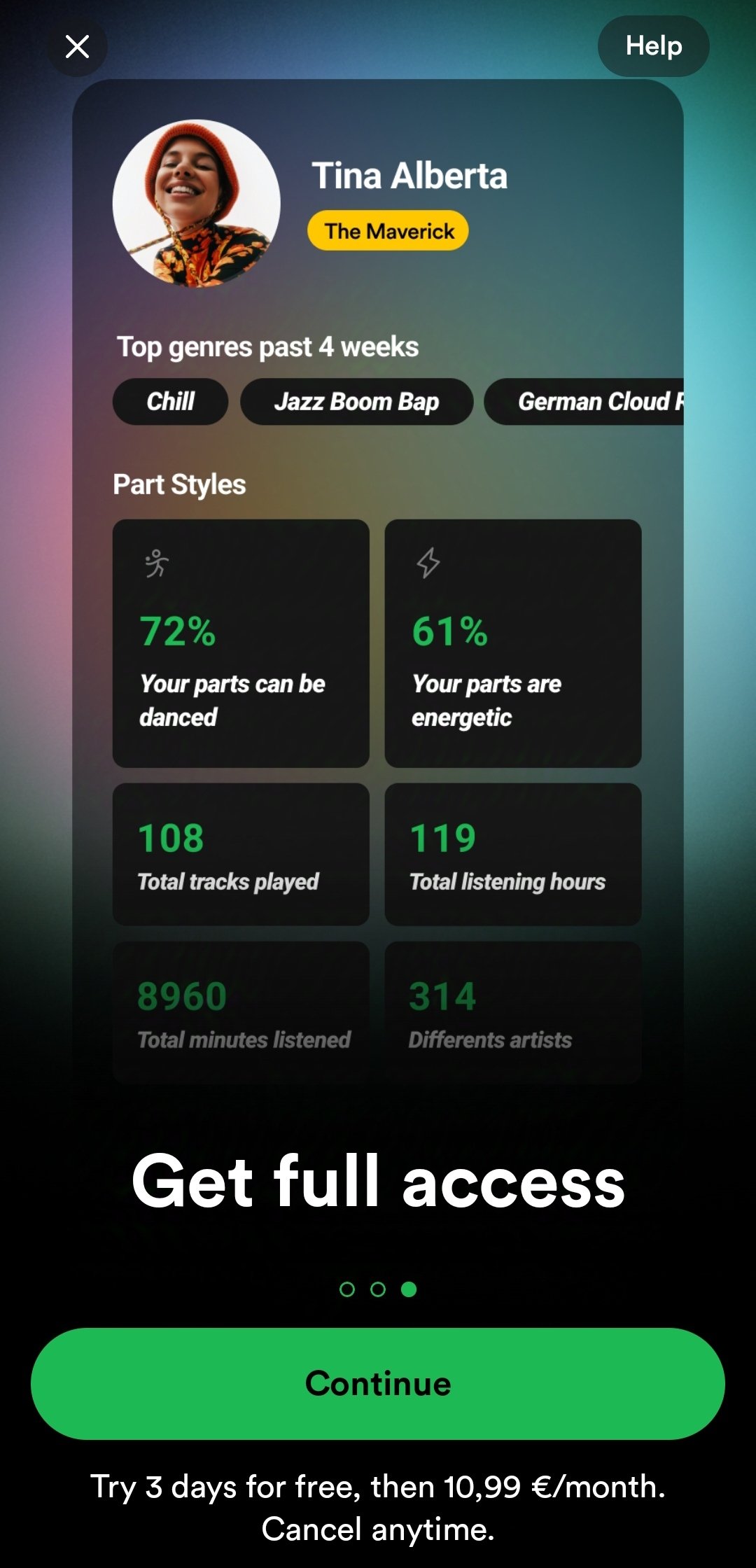
Task: Close the full access offer screen
Action: [x=77, y=47]
